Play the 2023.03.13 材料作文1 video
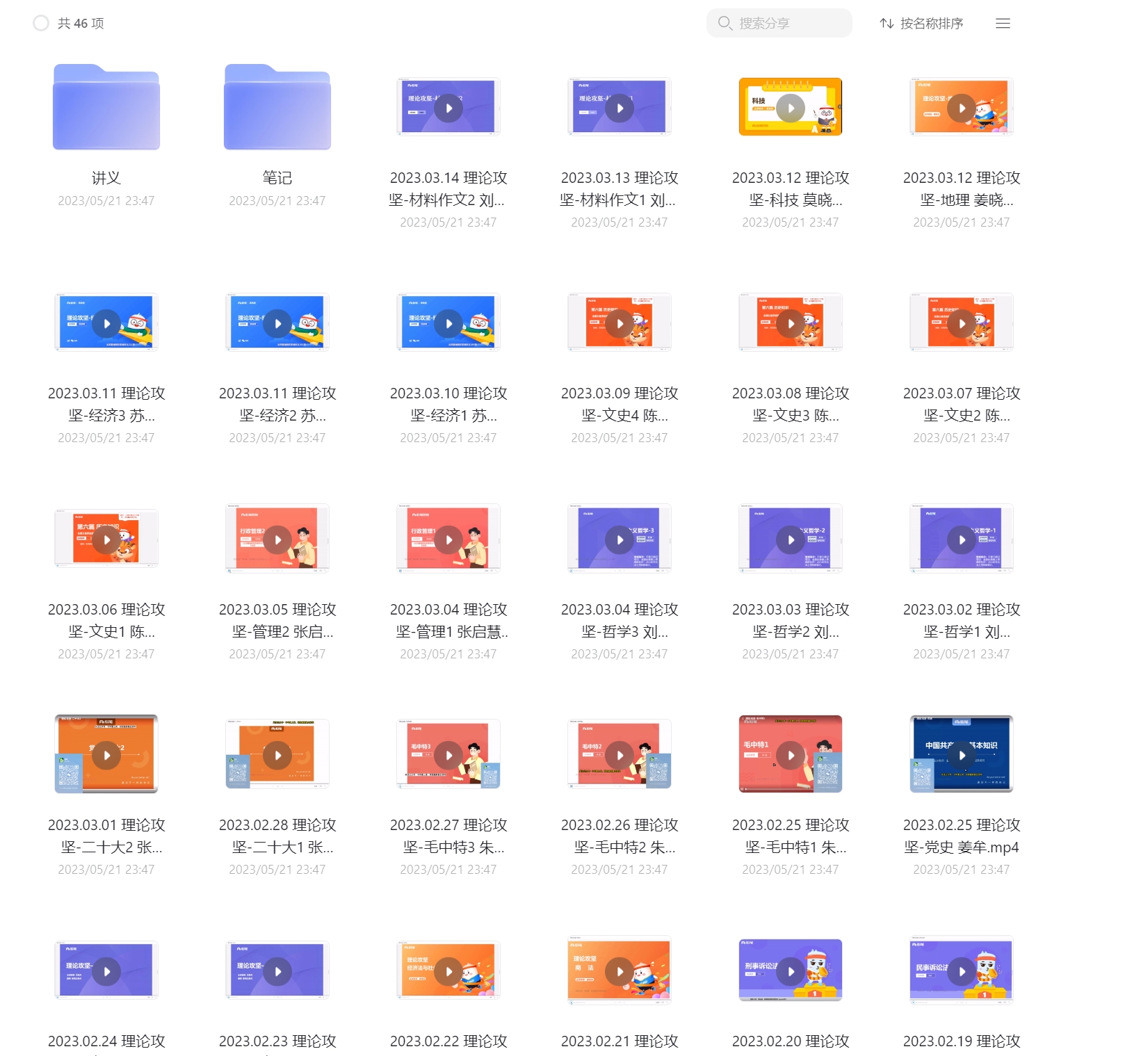The width and height of the screenshot is (1148, 1056). pos(620,108)
